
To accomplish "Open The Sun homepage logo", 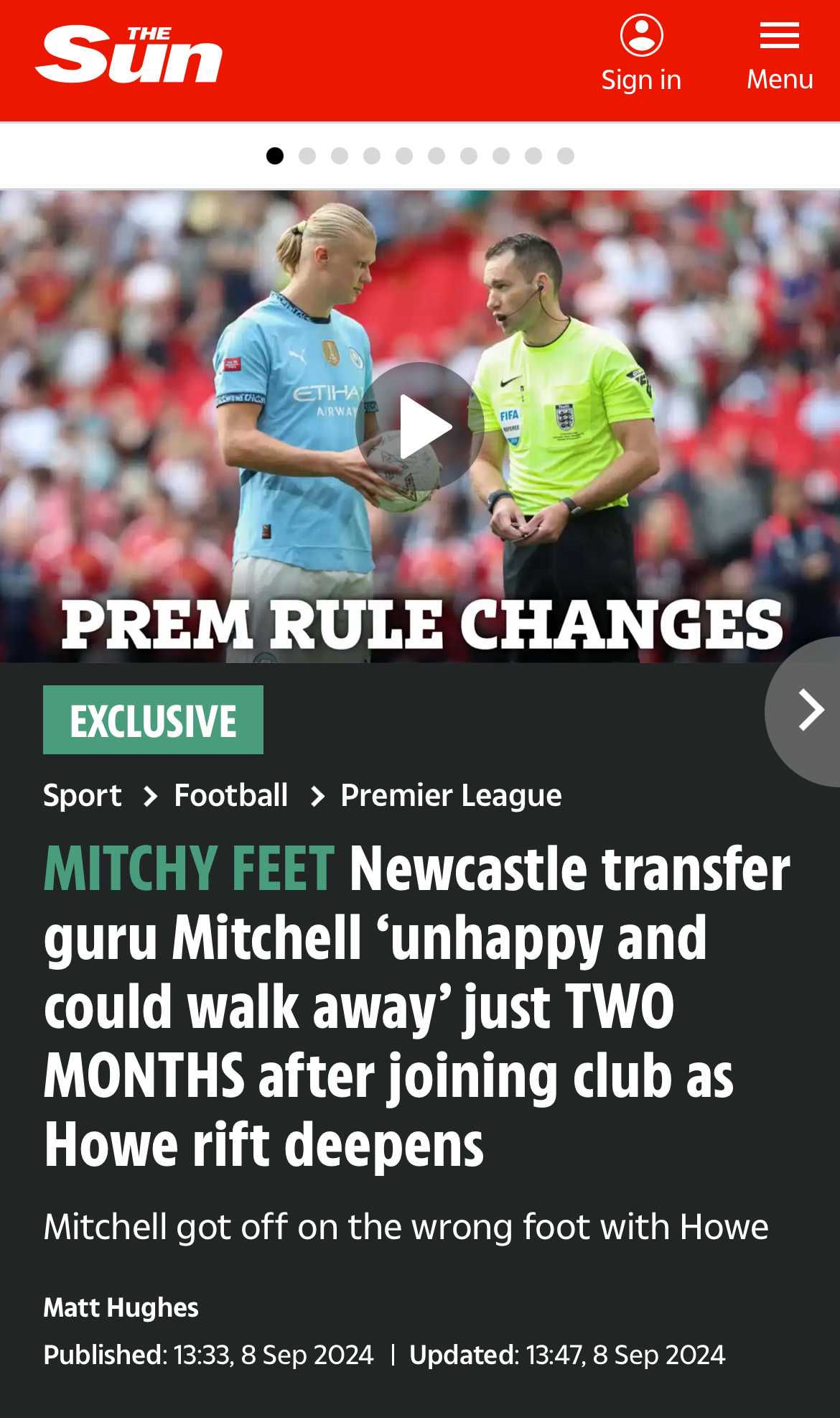I will pyautogui.click(x=129, y=54).
